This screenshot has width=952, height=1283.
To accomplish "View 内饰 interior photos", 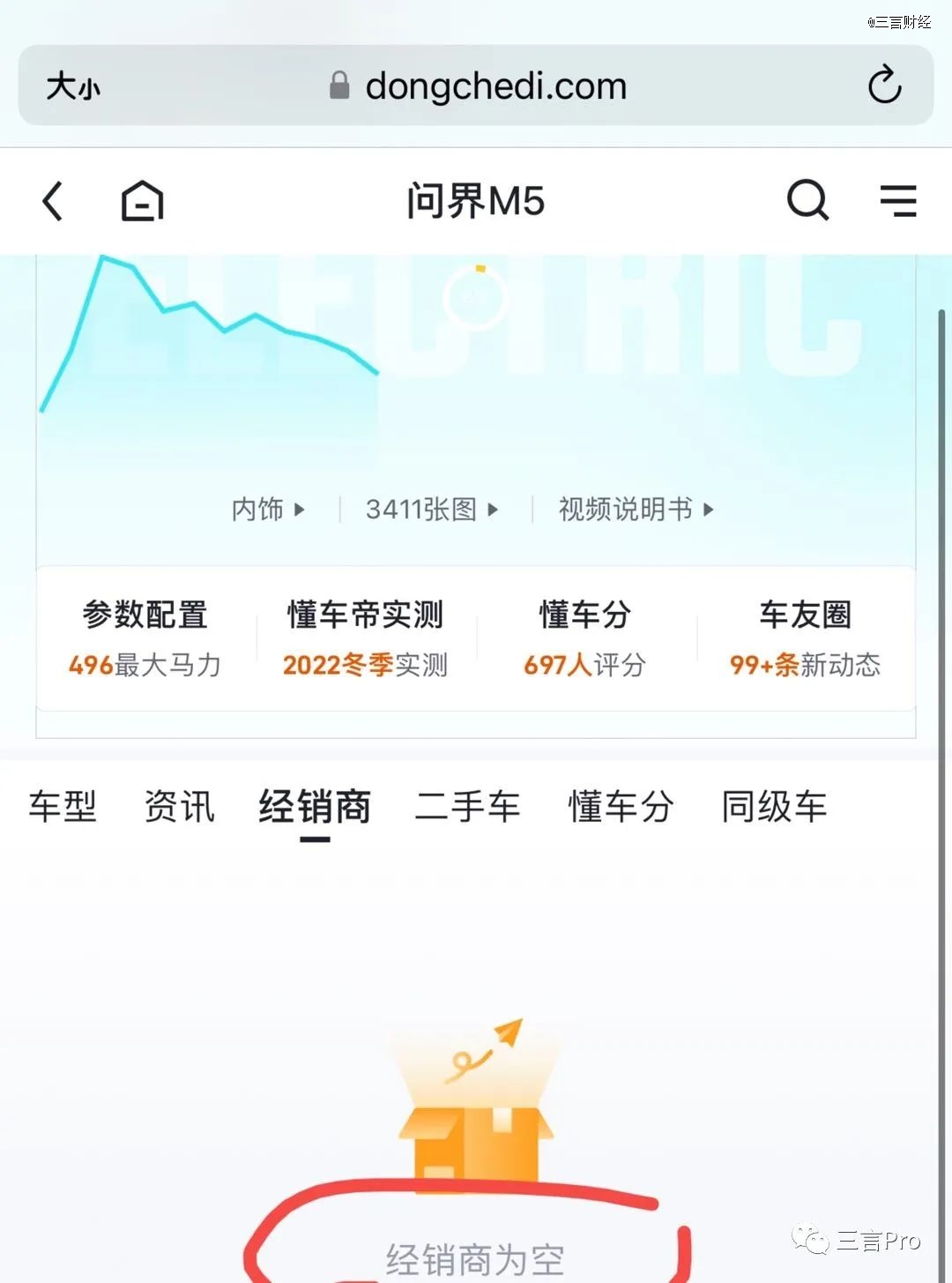I will click(x=268, y=509).
